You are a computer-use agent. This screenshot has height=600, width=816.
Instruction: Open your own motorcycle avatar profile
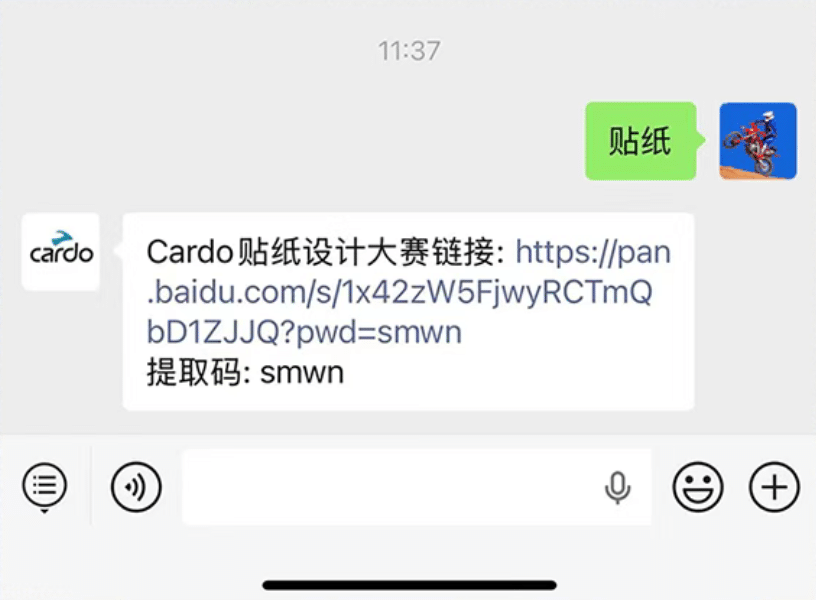click(758, 141)
